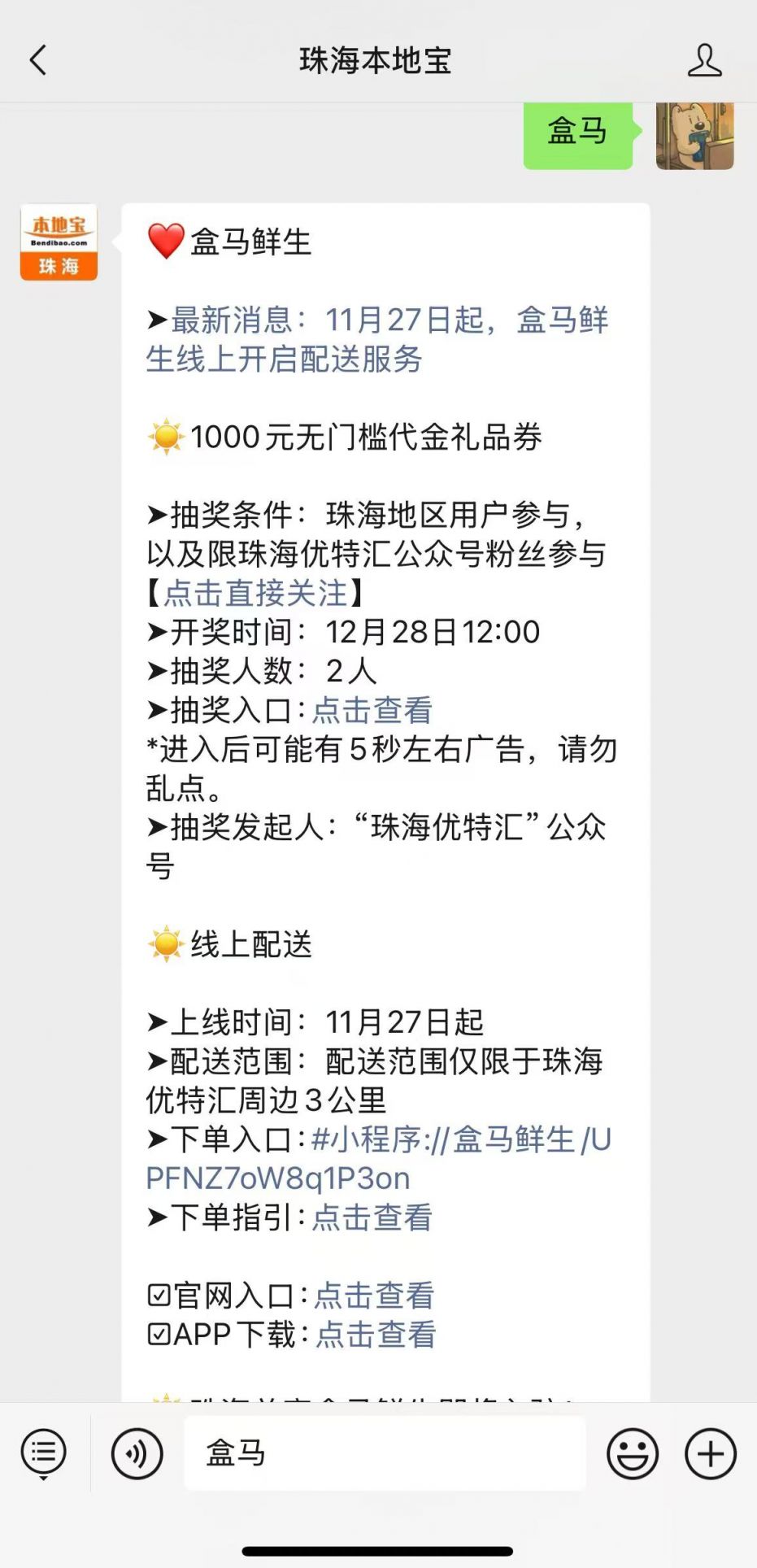Tap the 珠海本地宝 chat title

click(x=378, y=60)
